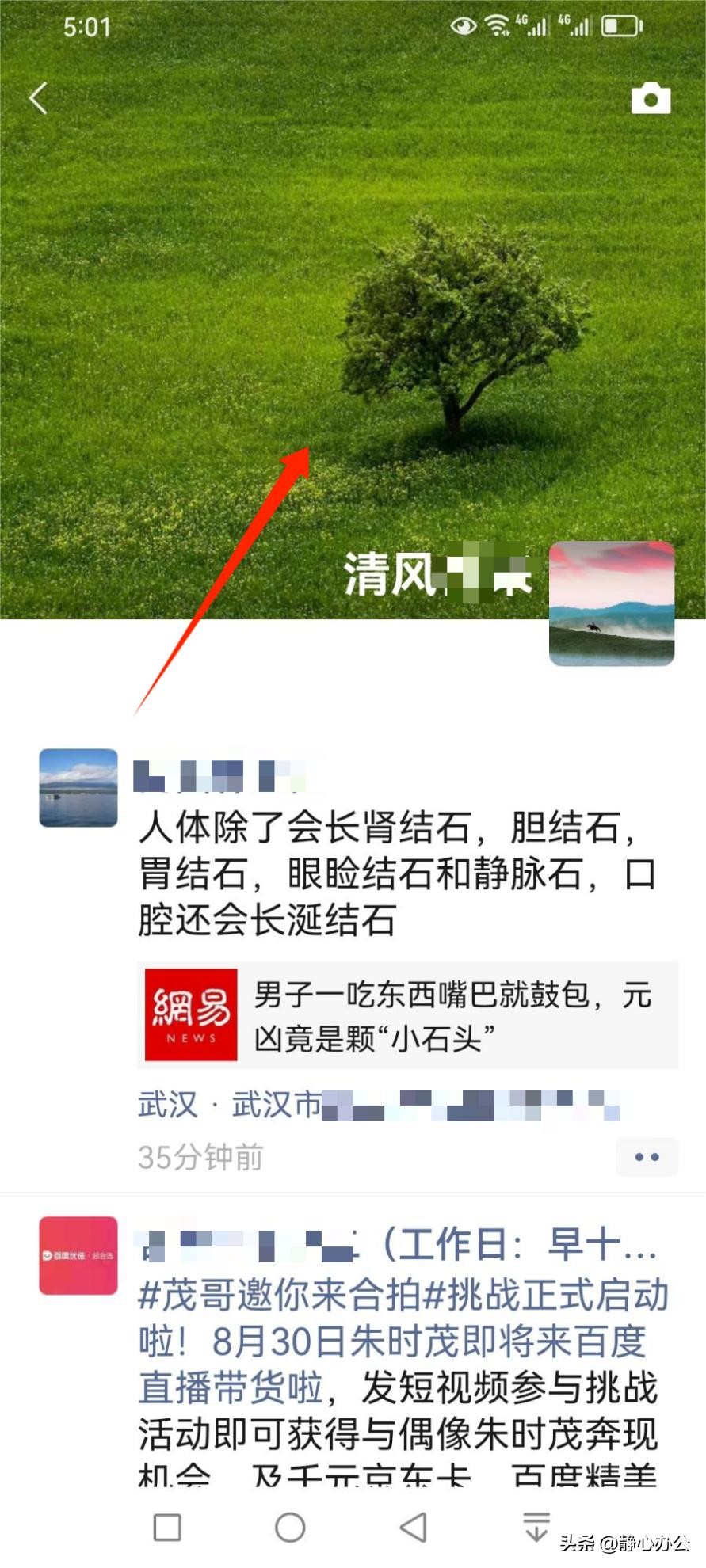
Task: Tap the system recent apps square
Action: pos(167,1528)
